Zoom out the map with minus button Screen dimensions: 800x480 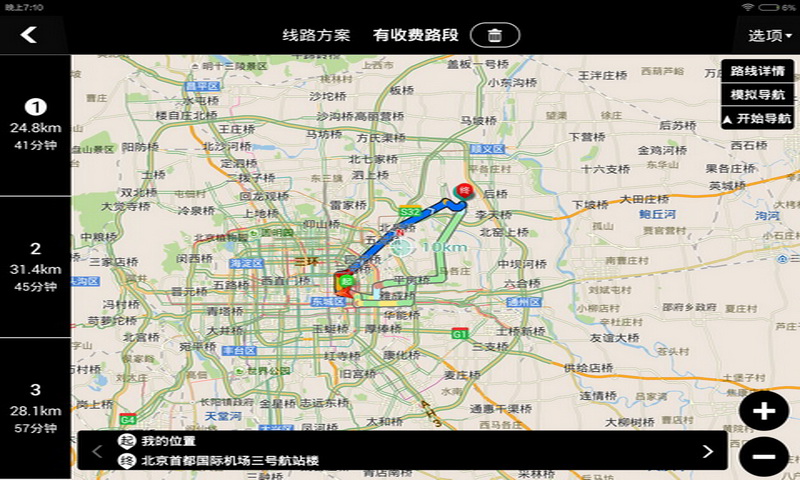[x=764, y=457]
